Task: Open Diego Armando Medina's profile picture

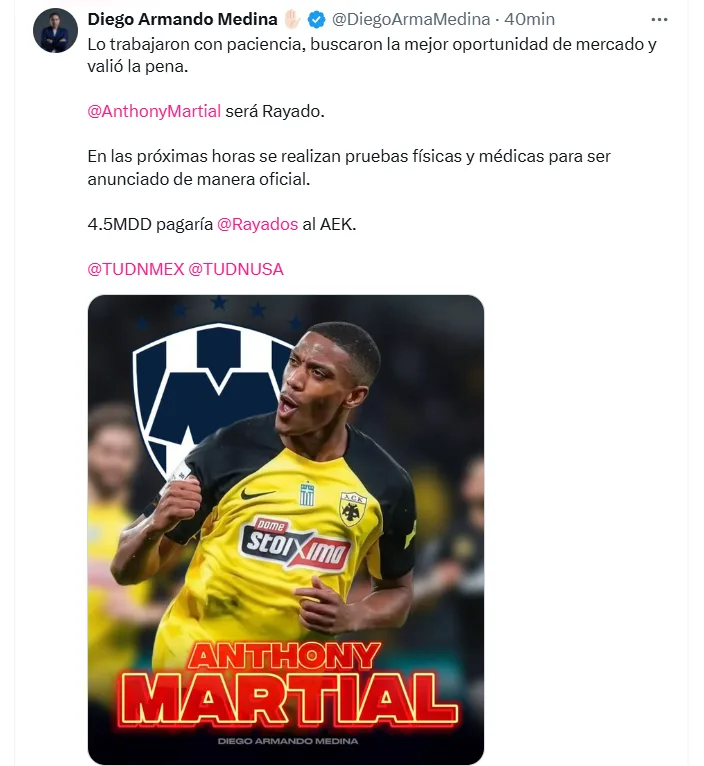Action: tap(55, 31)
